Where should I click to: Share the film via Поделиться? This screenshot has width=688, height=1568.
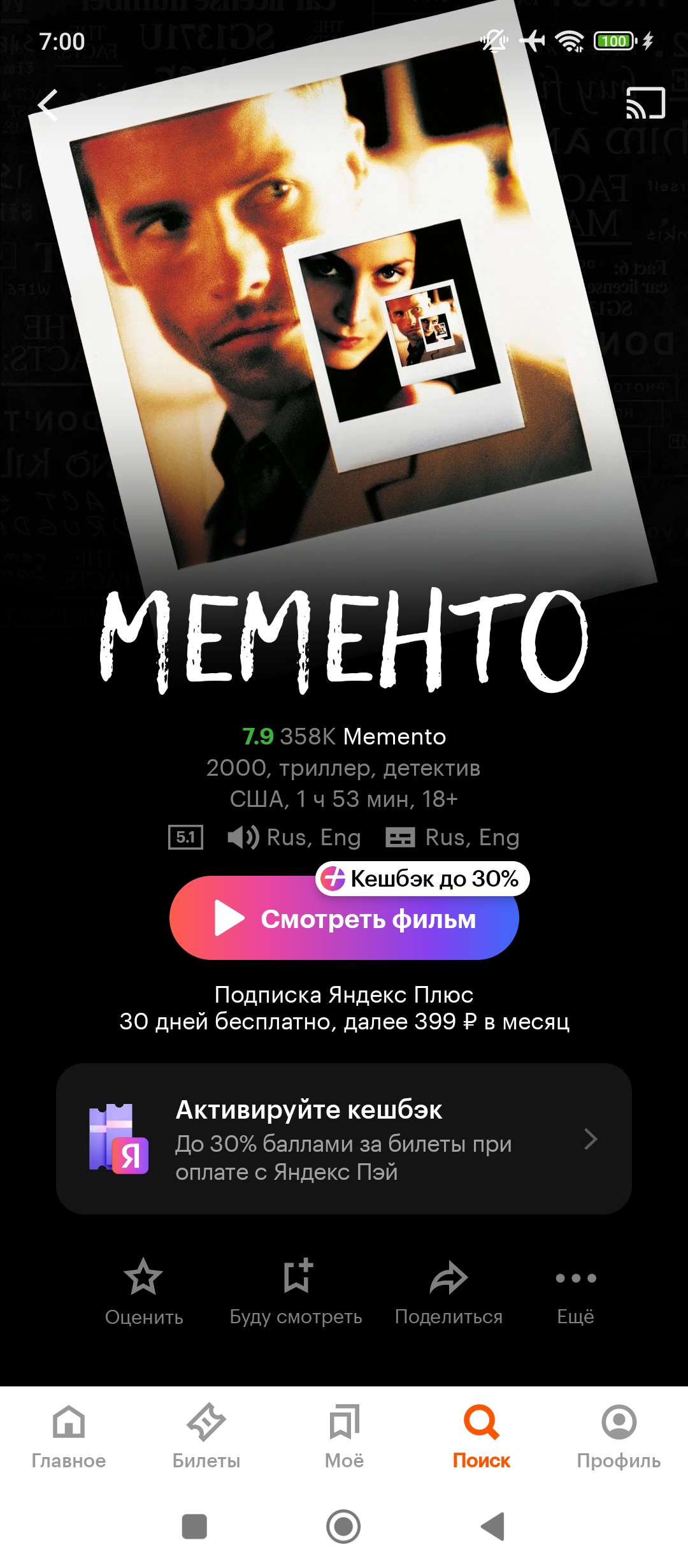pos(448,1291)
